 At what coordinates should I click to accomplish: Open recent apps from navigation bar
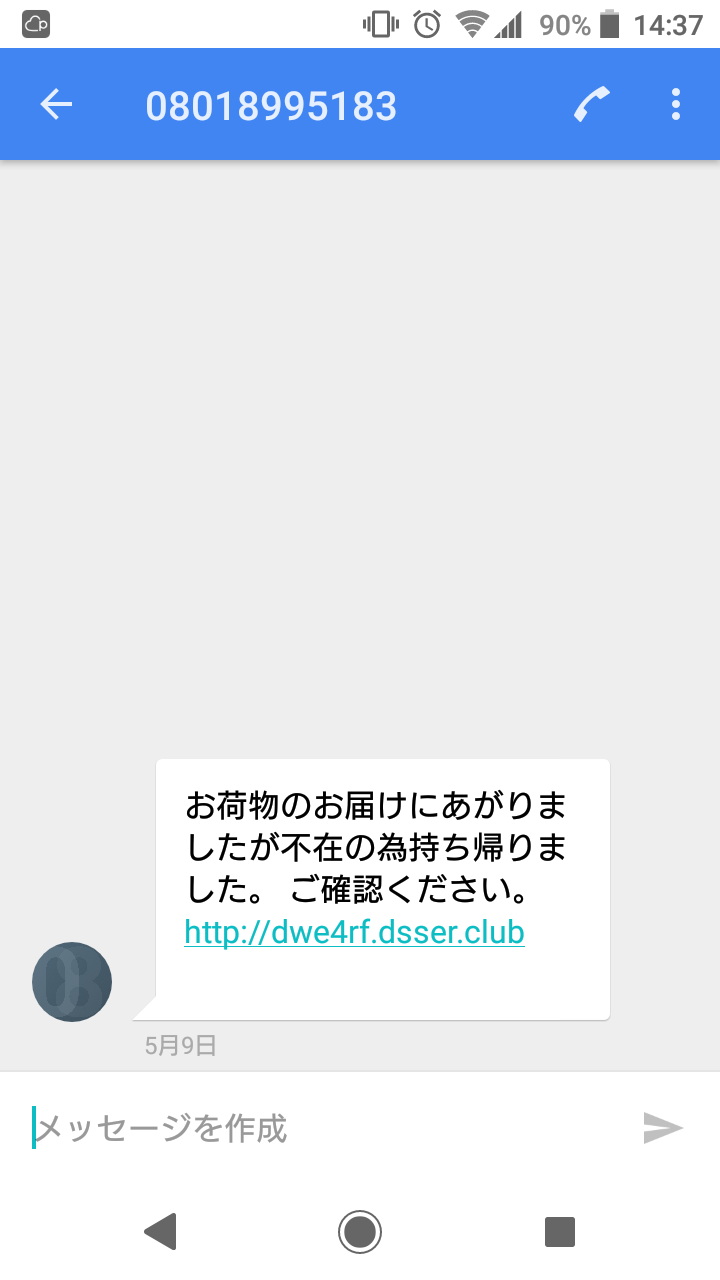click(x=560, y=1231)
